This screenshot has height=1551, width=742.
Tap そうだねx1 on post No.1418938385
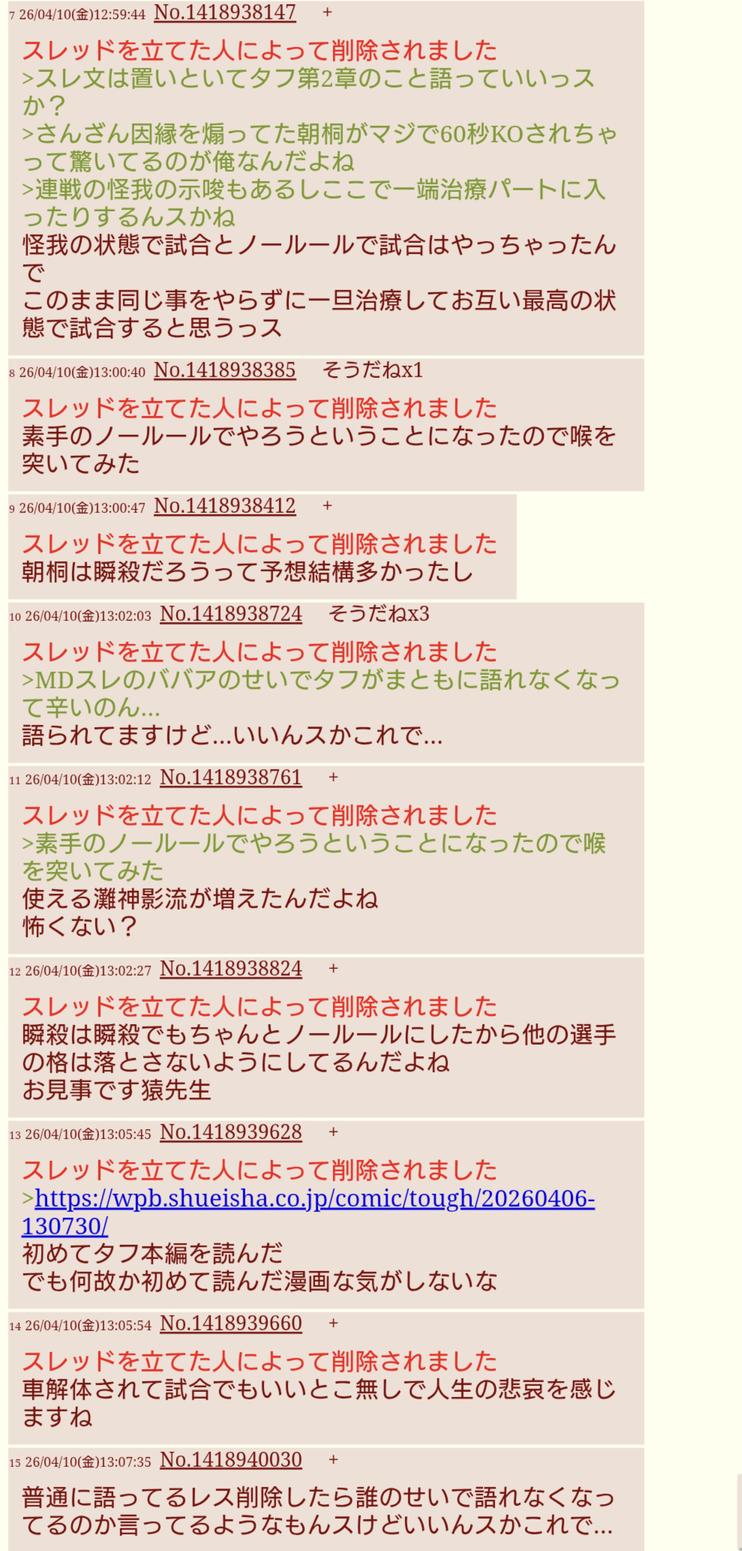coord(372,370)
